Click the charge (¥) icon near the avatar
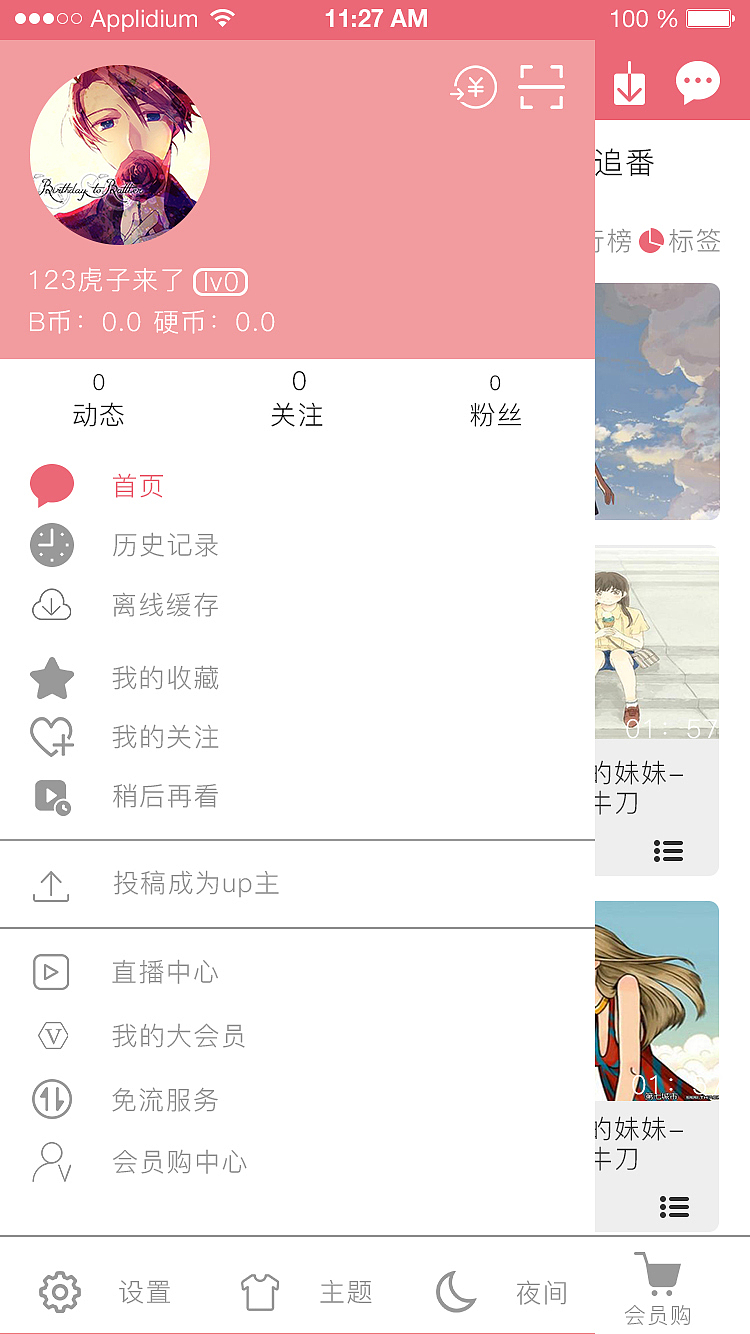750x1334 pixels. (473, 87)
